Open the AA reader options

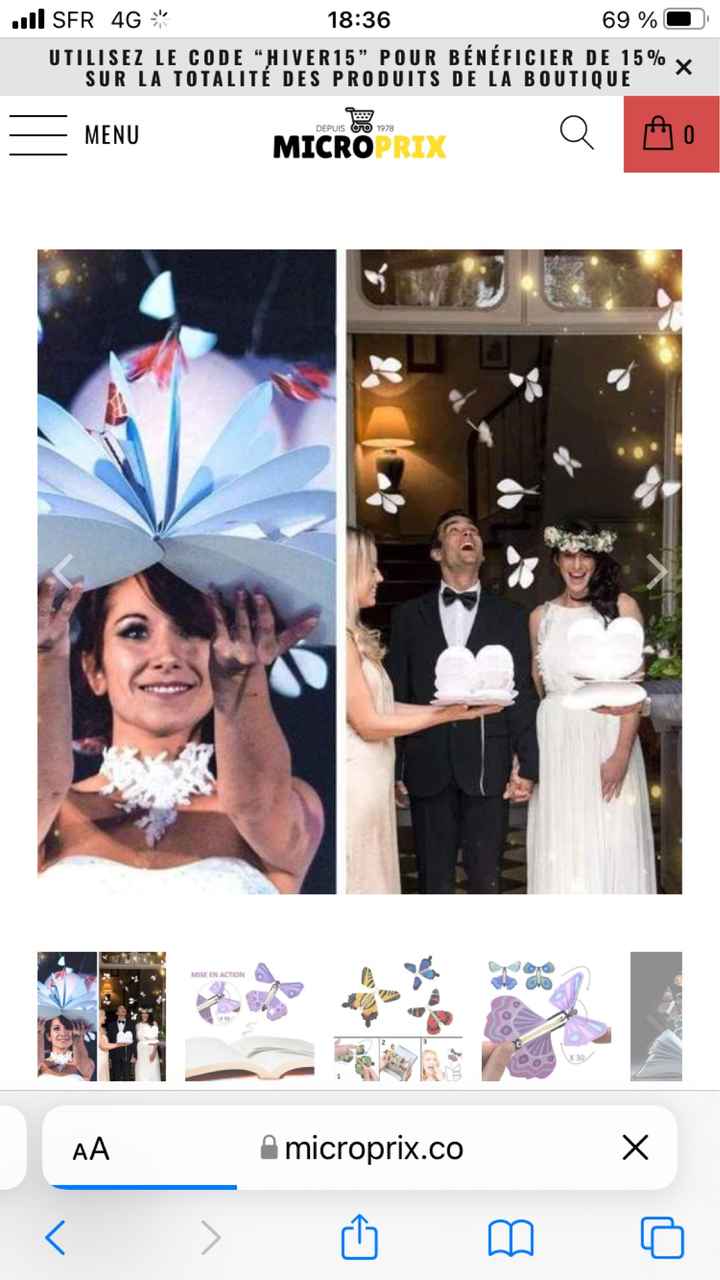pos(91,1148)
